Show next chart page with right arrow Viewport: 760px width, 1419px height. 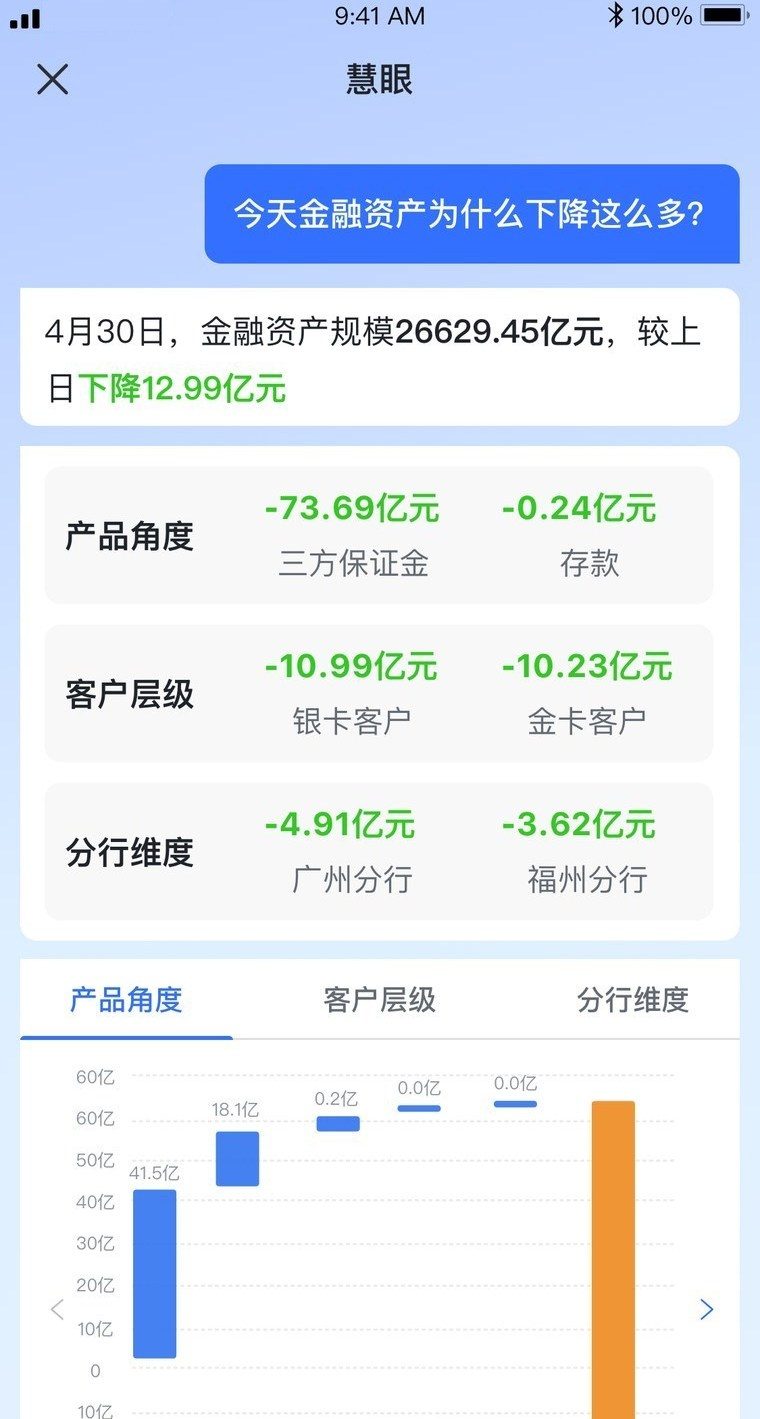(x=707, y=1309)
